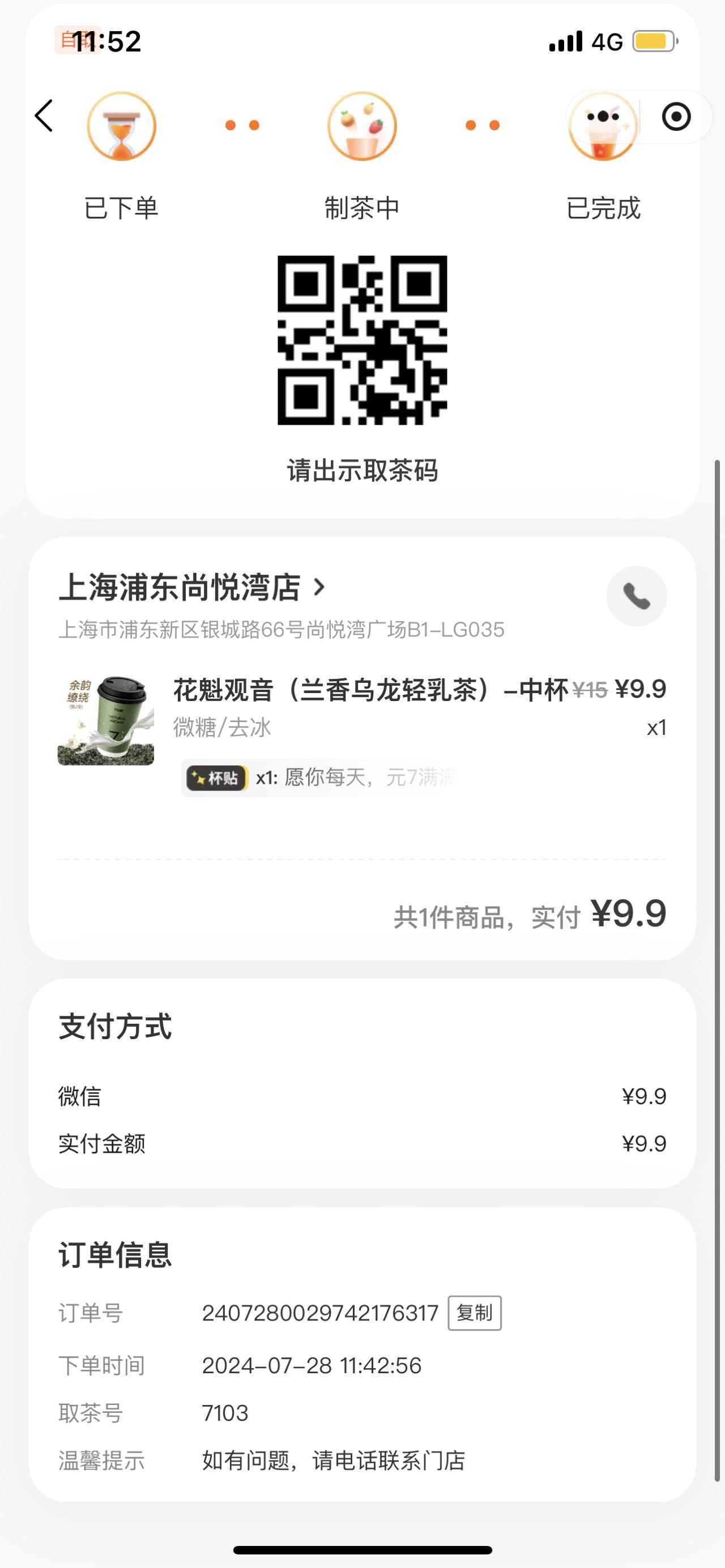Open the mini program three-dot menu
This screenshot has width=725, height=1568.
[x=603, y=116]
